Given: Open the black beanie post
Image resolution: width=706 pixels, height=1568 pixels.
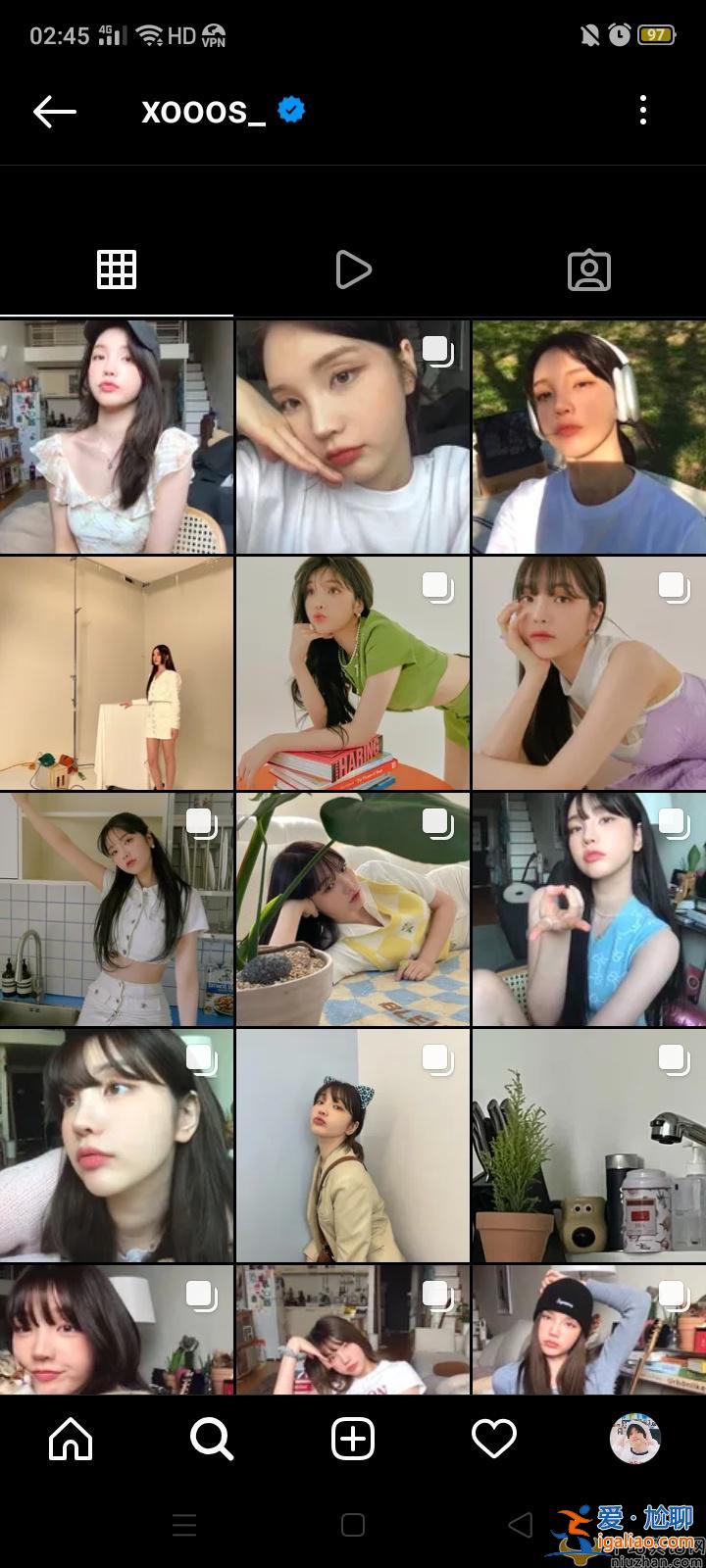Looking at the screenshot, I should pos(588,1330).
